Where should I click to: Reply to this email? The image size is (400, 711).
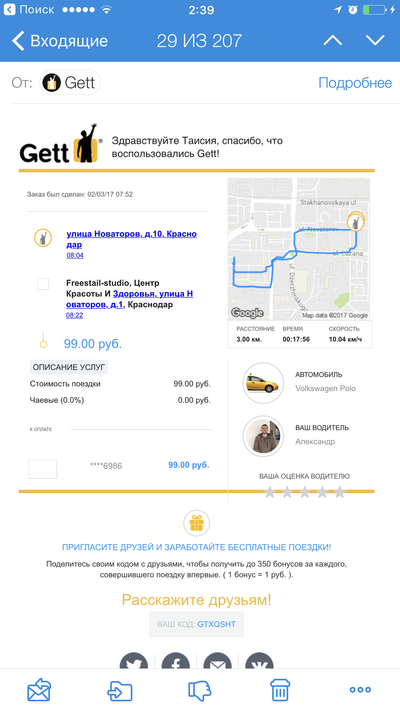tap(39, 690)
